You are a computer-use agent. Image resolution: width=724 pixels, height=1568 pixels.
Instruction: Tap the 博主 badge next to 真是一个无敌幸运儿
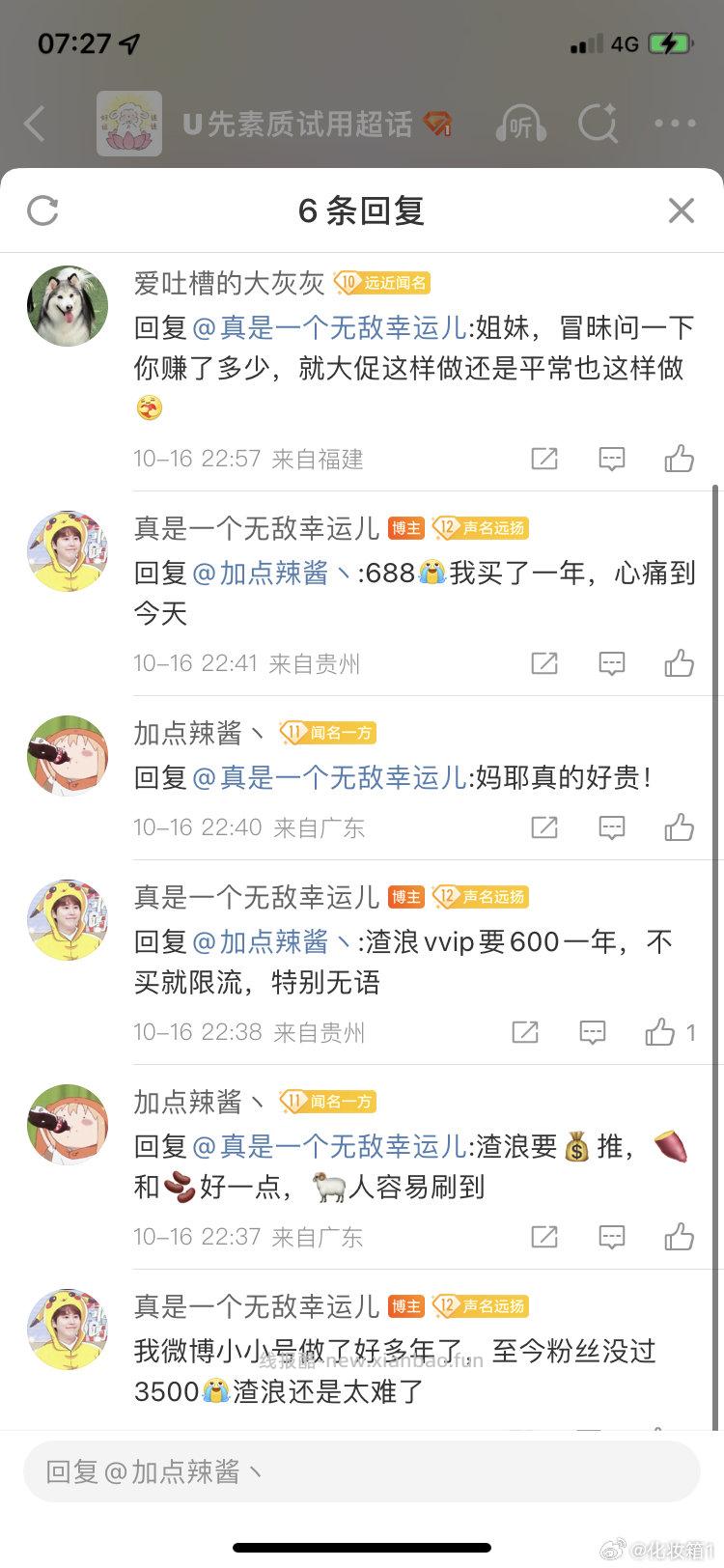pos(404,528)
